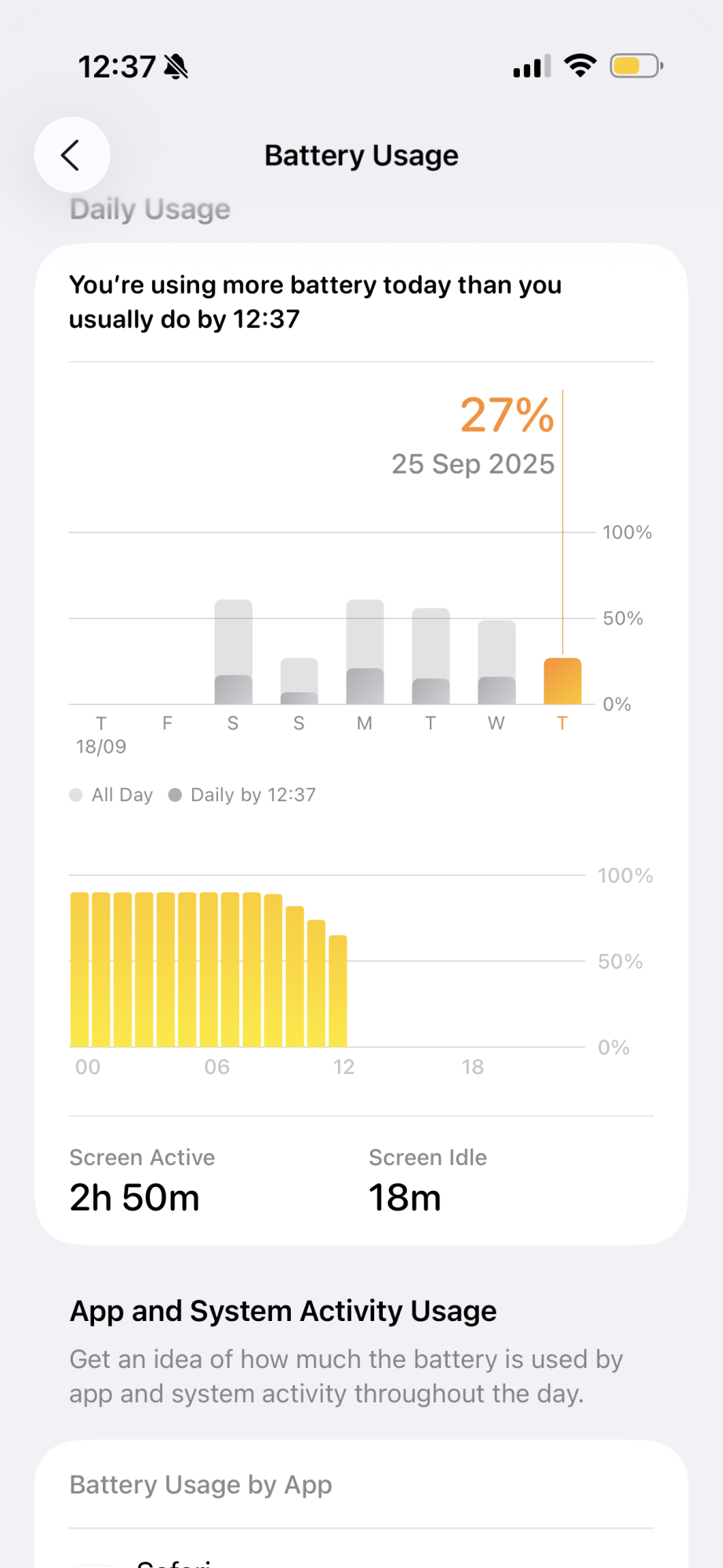Select Monday's bar in the daily chart

(365, 652)
